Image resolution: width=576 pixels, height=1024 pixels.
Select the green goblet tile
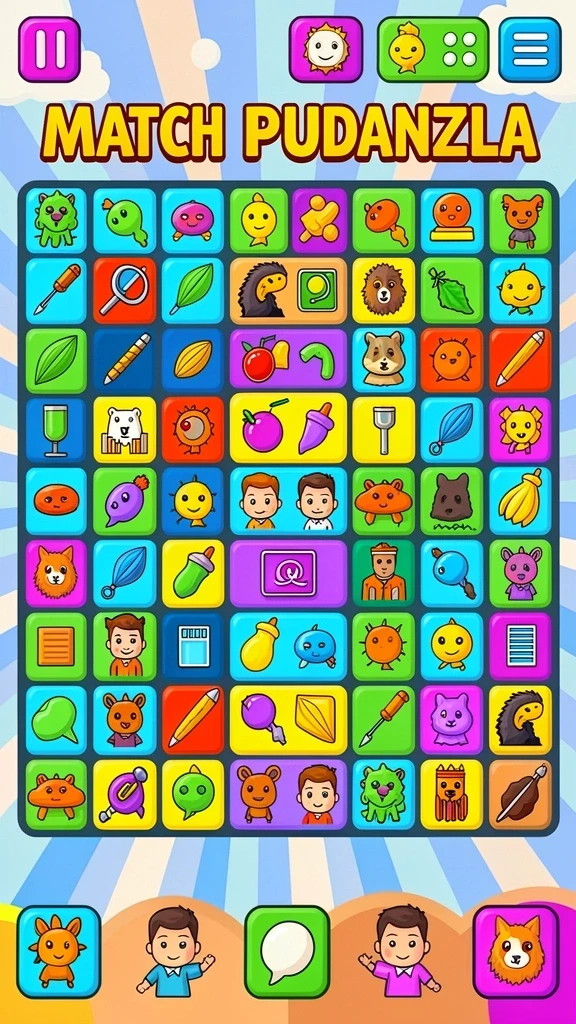[x=56, y=430]
